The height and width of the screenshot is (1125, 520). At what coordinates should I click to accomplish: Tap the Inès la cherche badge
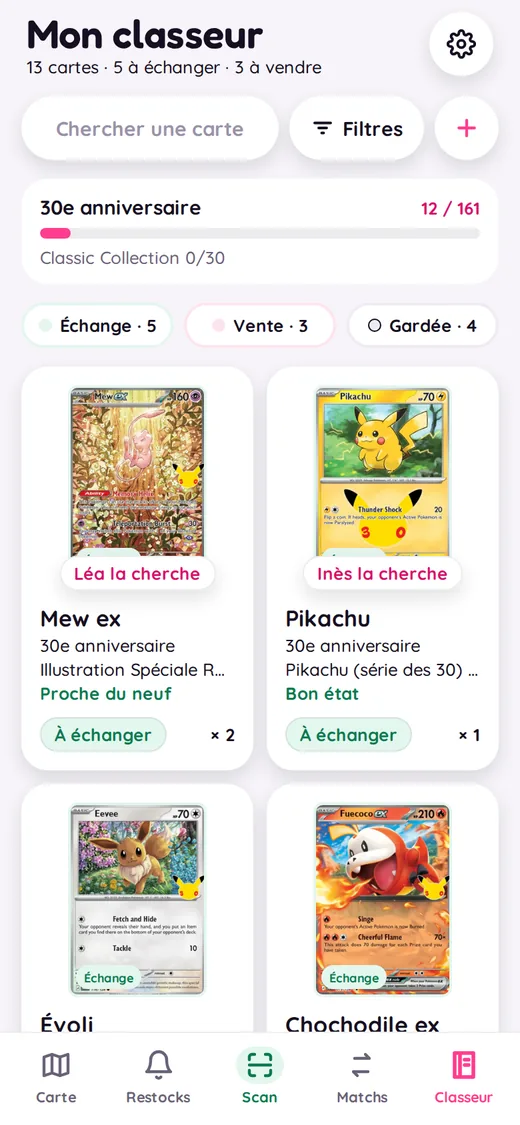click(x=382, y=573)
